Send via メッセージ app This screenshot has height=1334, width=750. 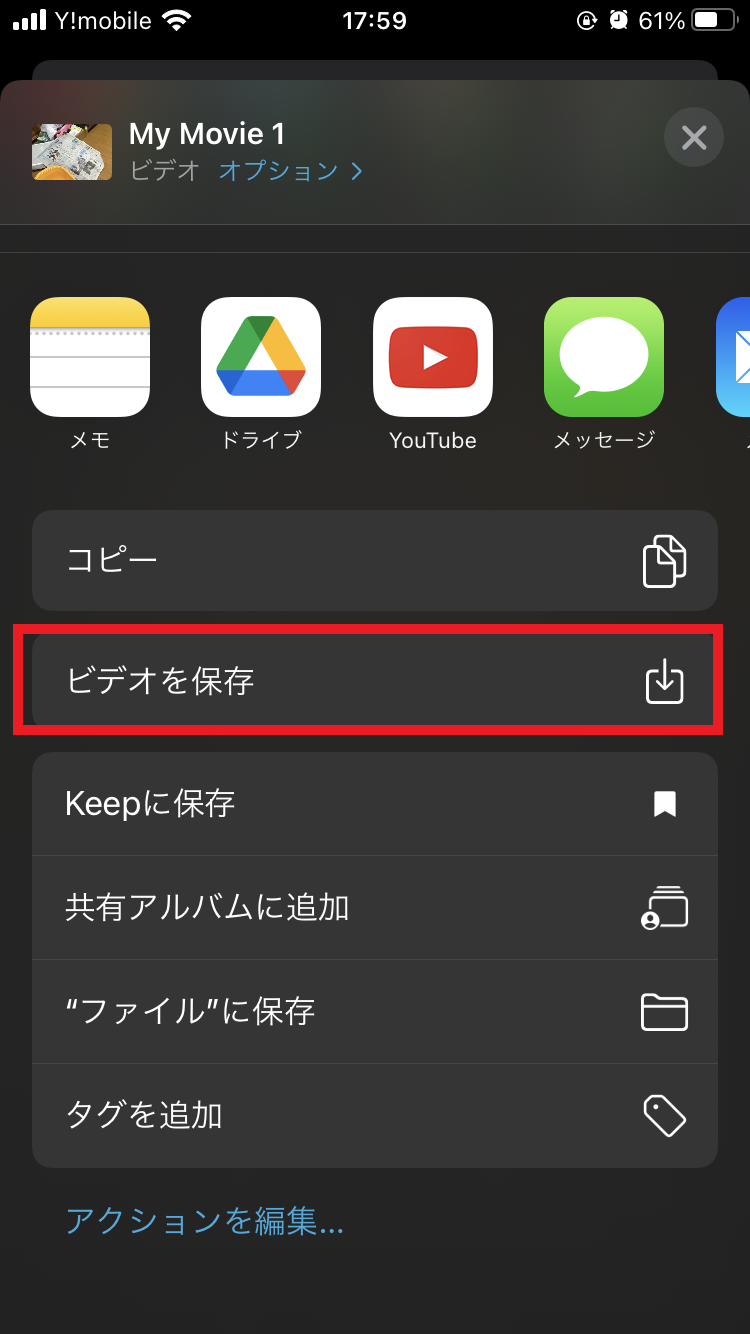pyautogui.click(x=604, y=358)
